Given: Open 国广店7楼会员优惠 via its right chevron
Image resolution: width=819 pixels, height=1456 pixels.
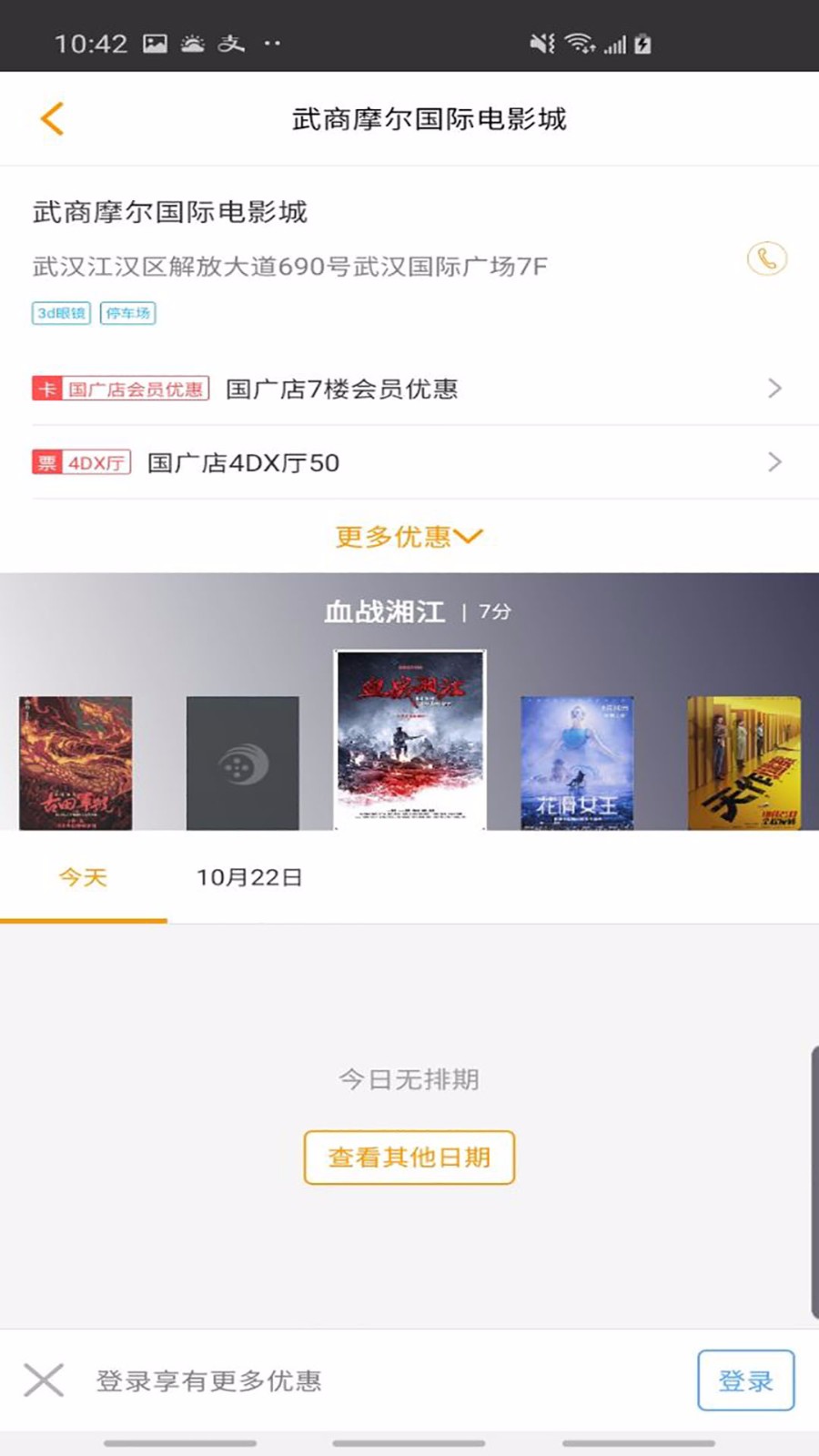Looking at the screenshot, I should [x=774, y=389].
